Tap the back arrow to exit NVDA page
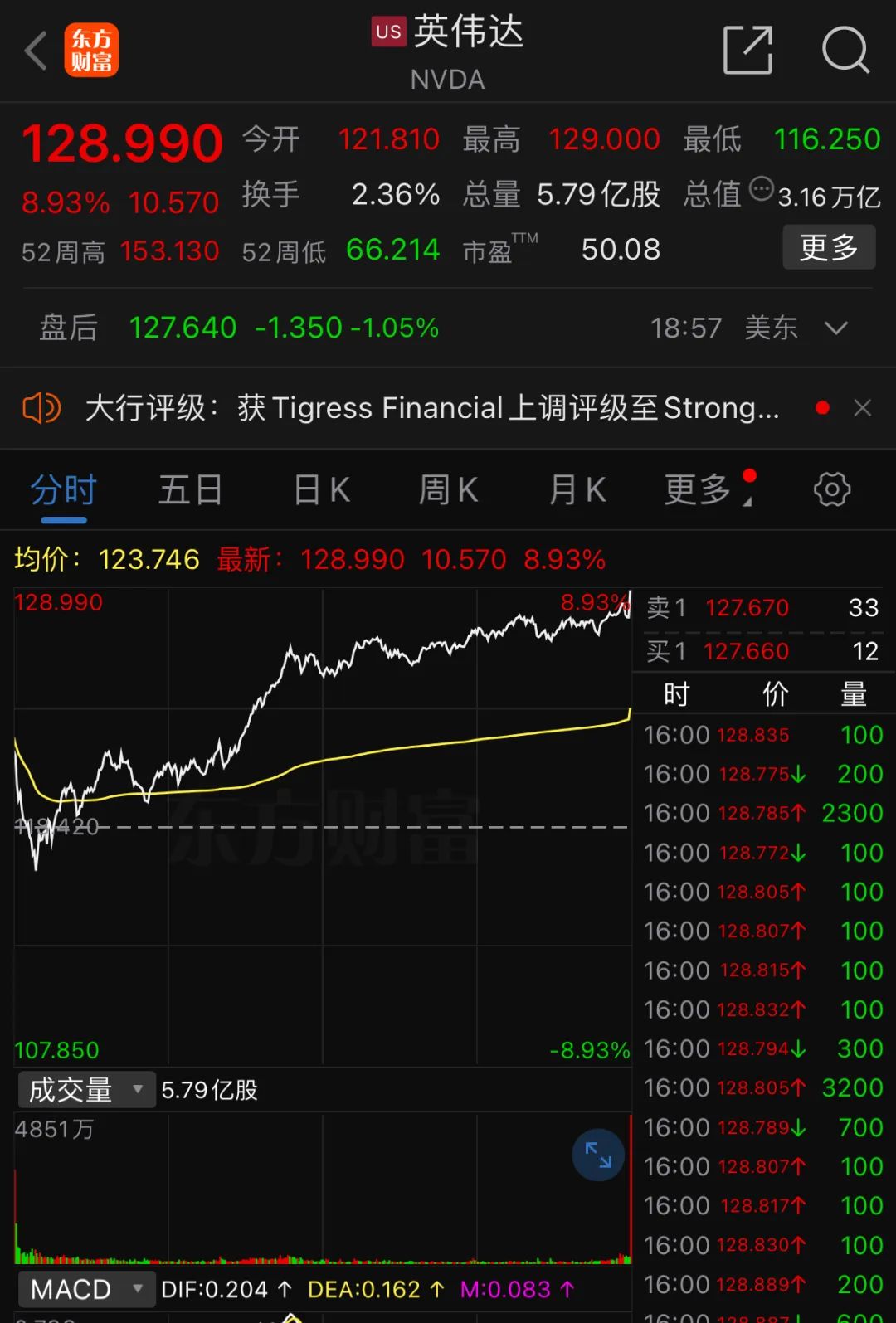Screen dimensions: 896x1323 pos(35,51)
